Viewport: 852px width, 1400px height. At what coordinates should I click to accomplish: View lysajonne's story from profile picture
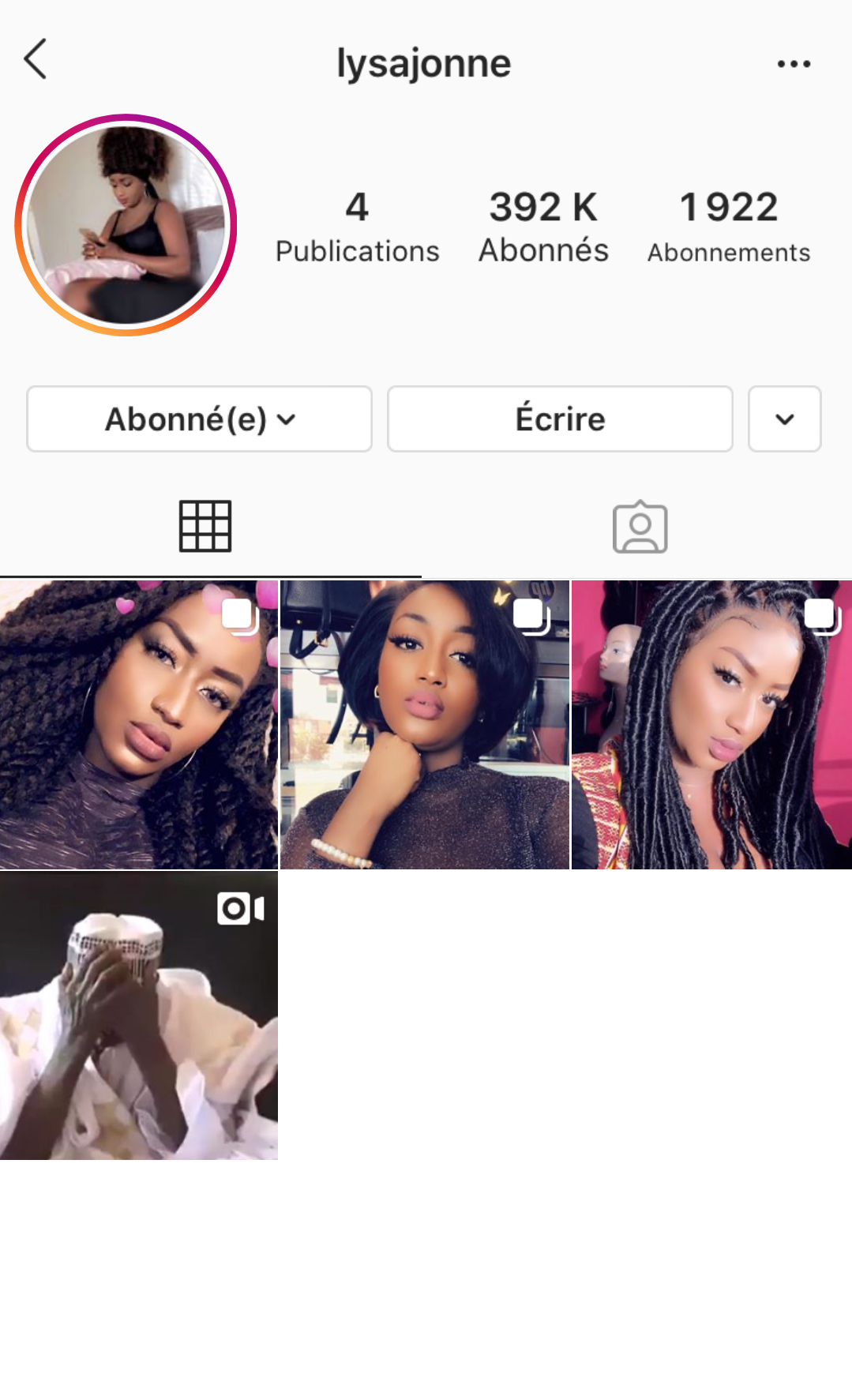(x=126, y=225)
